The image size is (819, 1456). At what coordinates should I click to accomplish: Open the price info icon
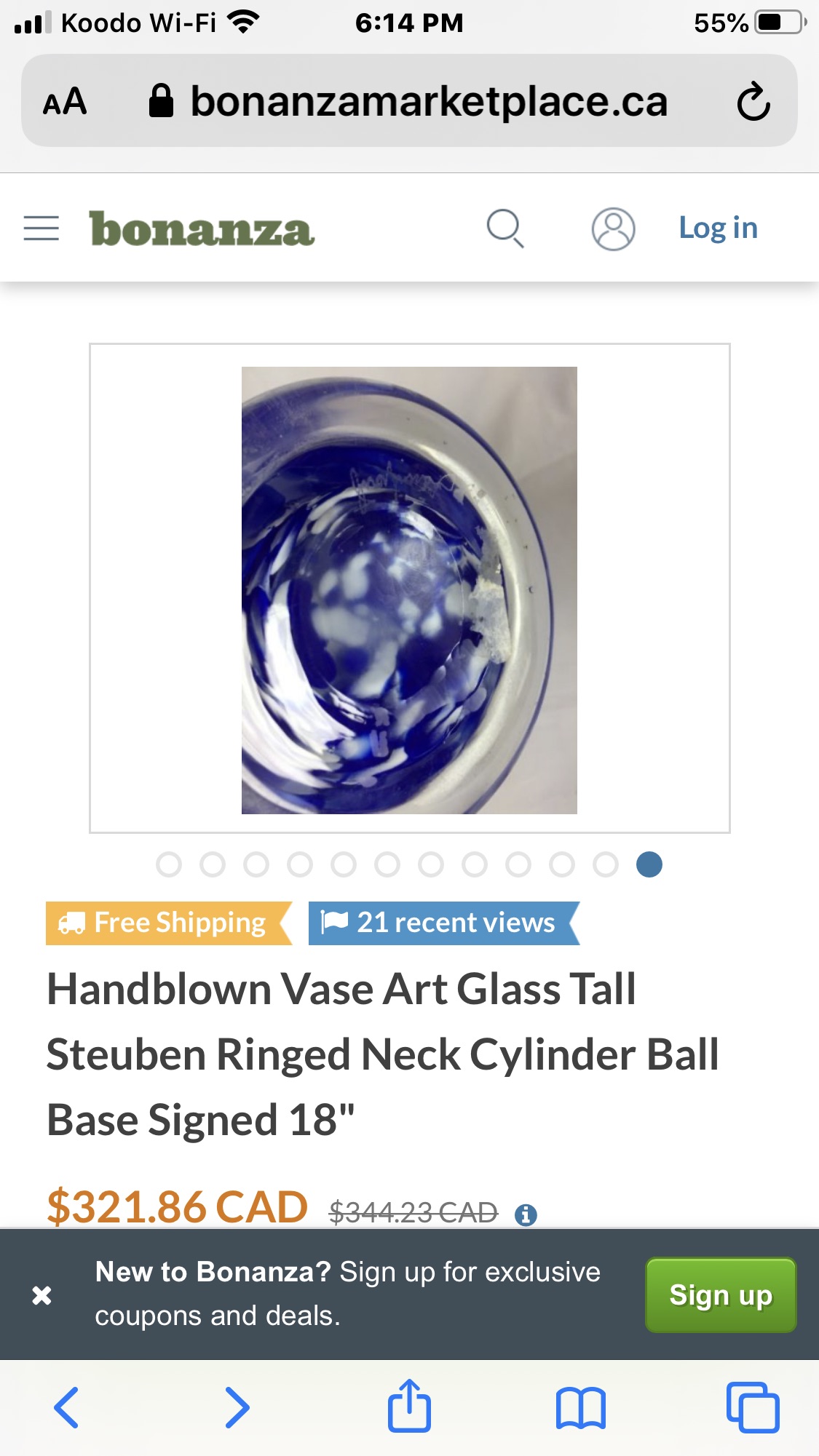[526, 1214]
